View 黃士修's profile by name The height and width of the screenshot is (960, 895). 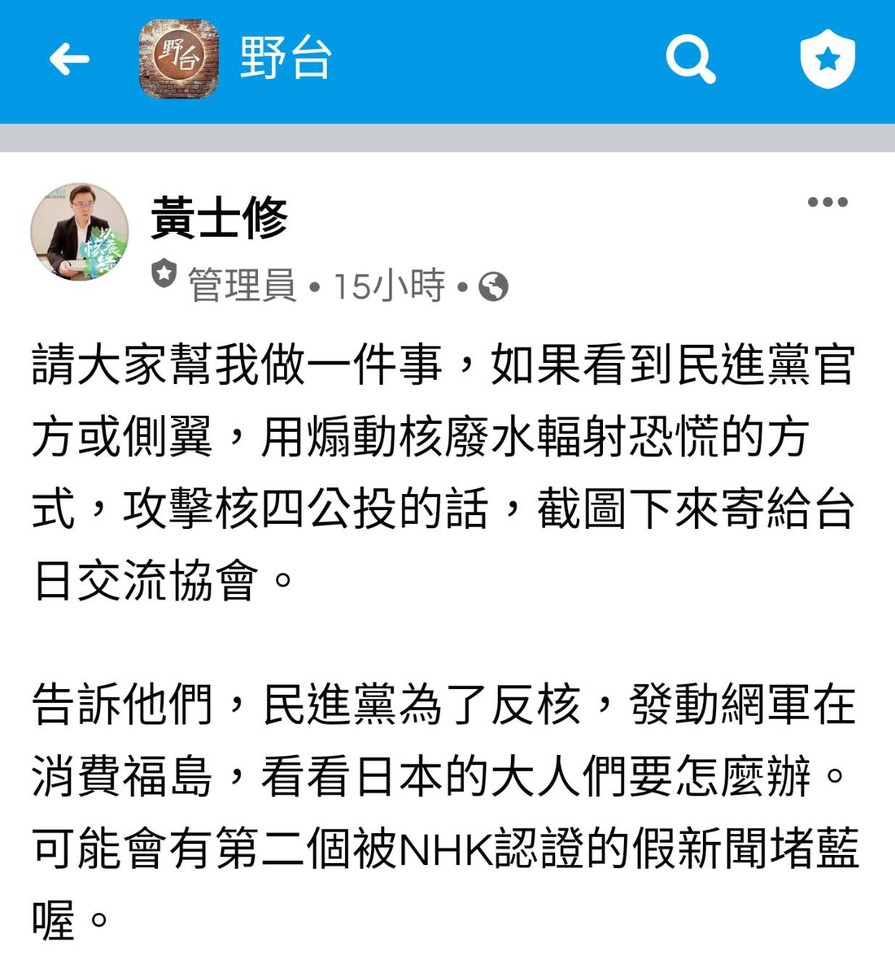click(x=219, y=218)
